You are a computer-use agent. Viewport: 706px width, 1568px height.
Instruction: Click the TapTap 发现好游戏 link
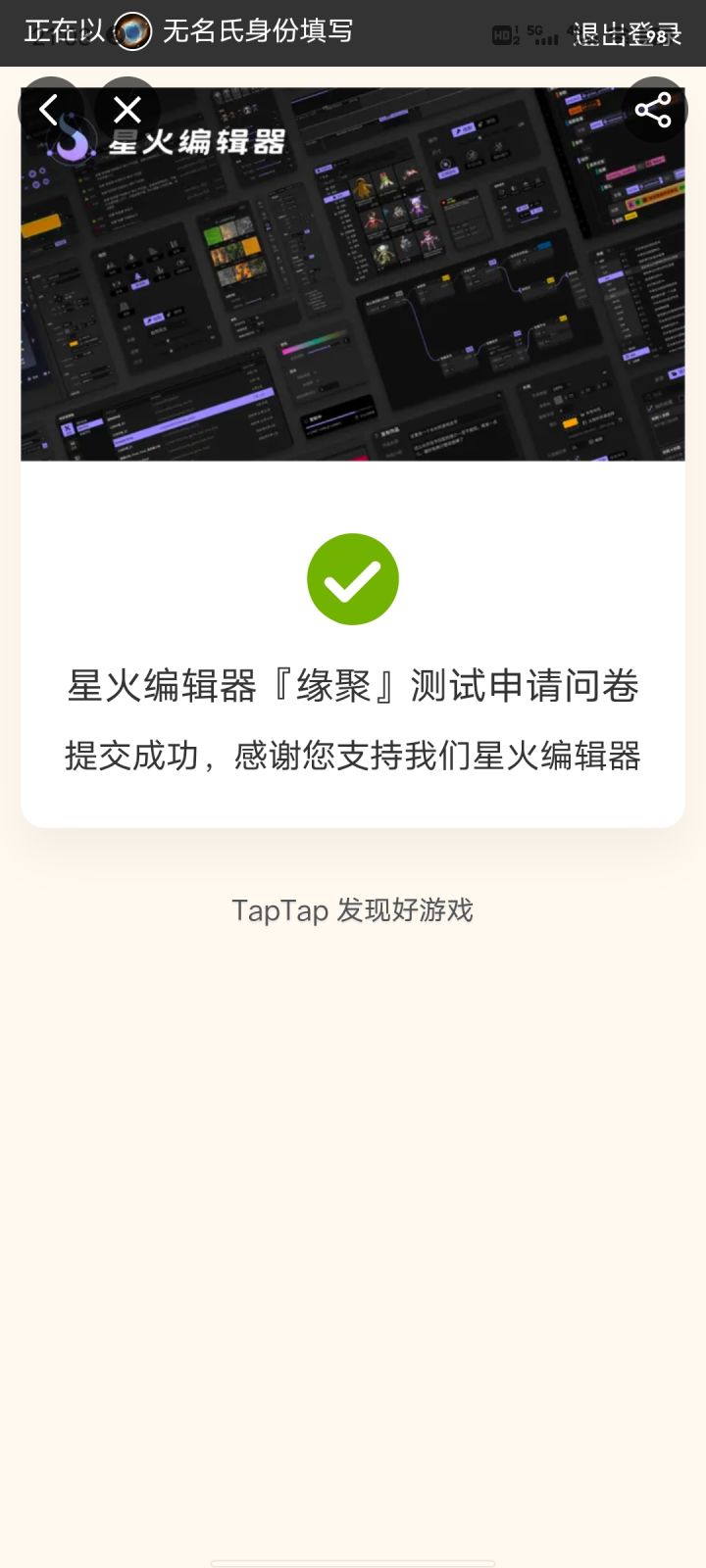click(x=353, y=909)
